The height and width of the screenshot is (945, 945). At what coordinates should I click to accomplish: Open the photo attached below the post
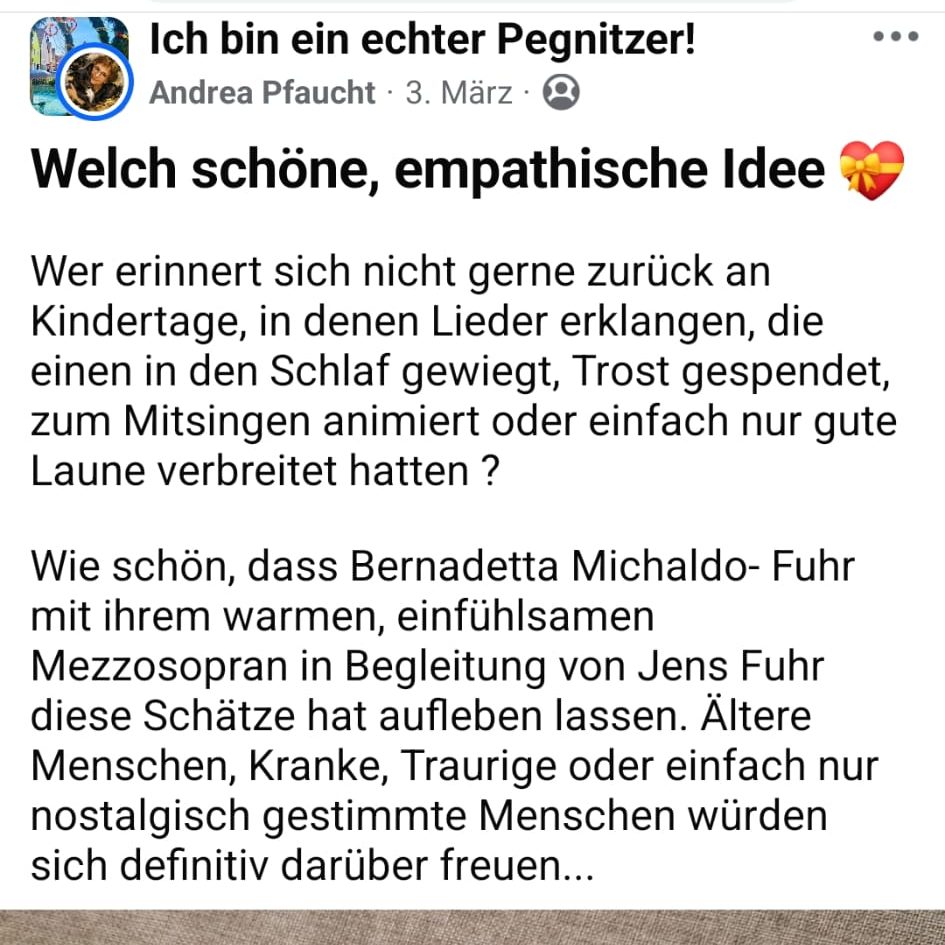click(x=472, y=928)
